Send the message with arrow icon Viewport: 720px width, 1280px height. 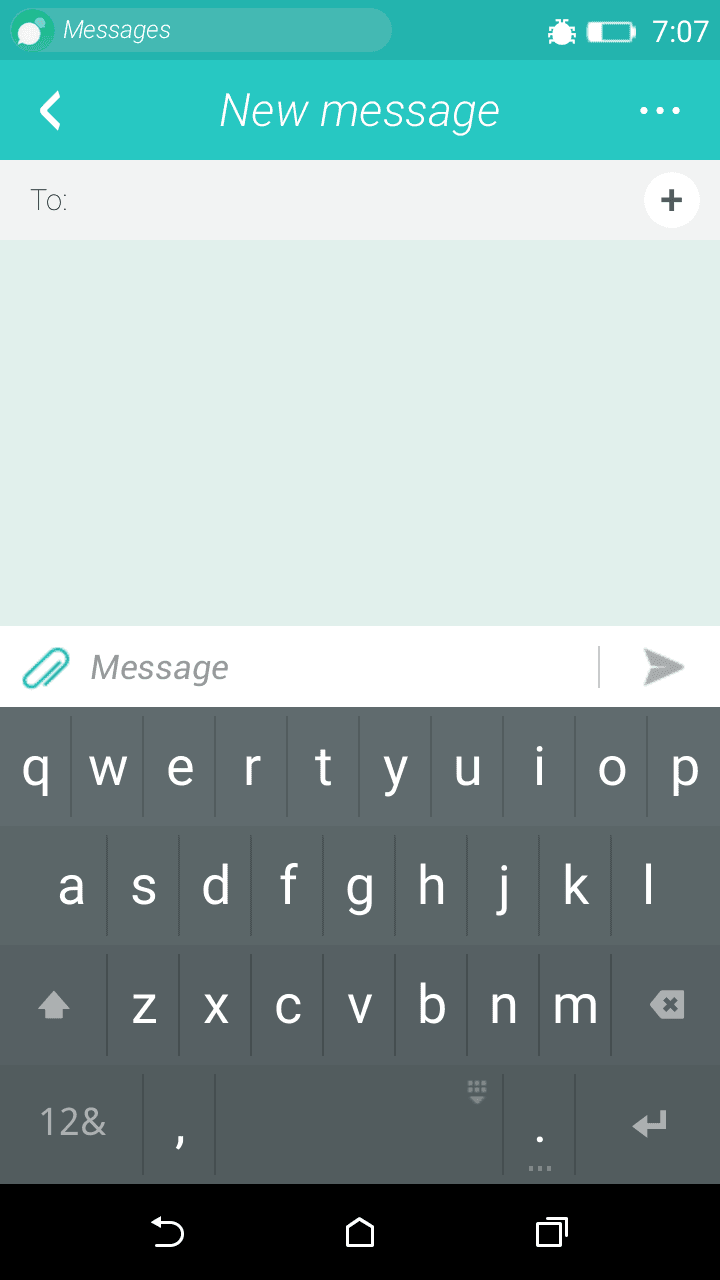click(663, 667)
